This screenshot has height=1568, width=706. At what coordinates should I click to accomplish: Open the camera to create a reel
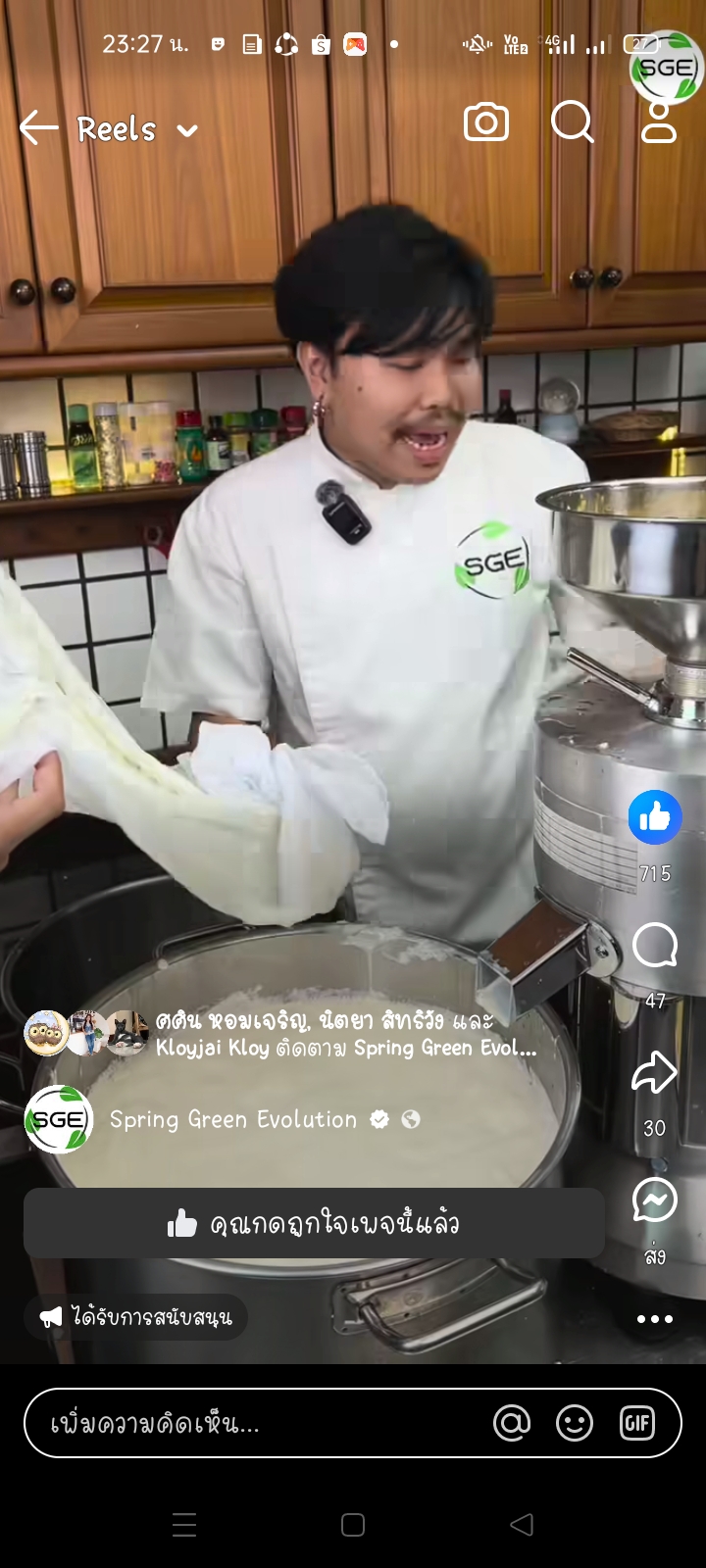pos(486,122)
